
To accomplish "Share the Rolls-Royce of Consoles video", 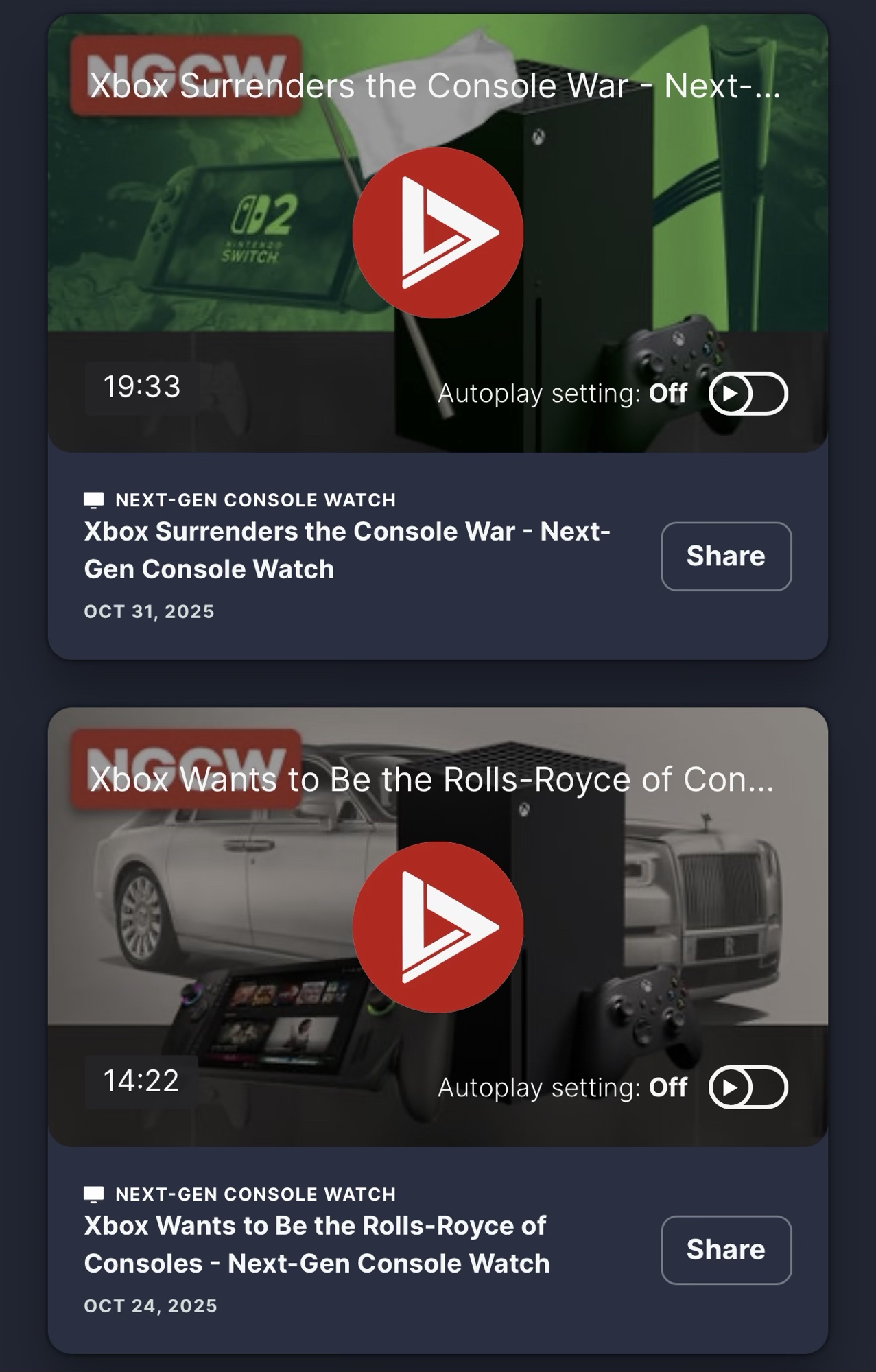I will point(726,1250).
